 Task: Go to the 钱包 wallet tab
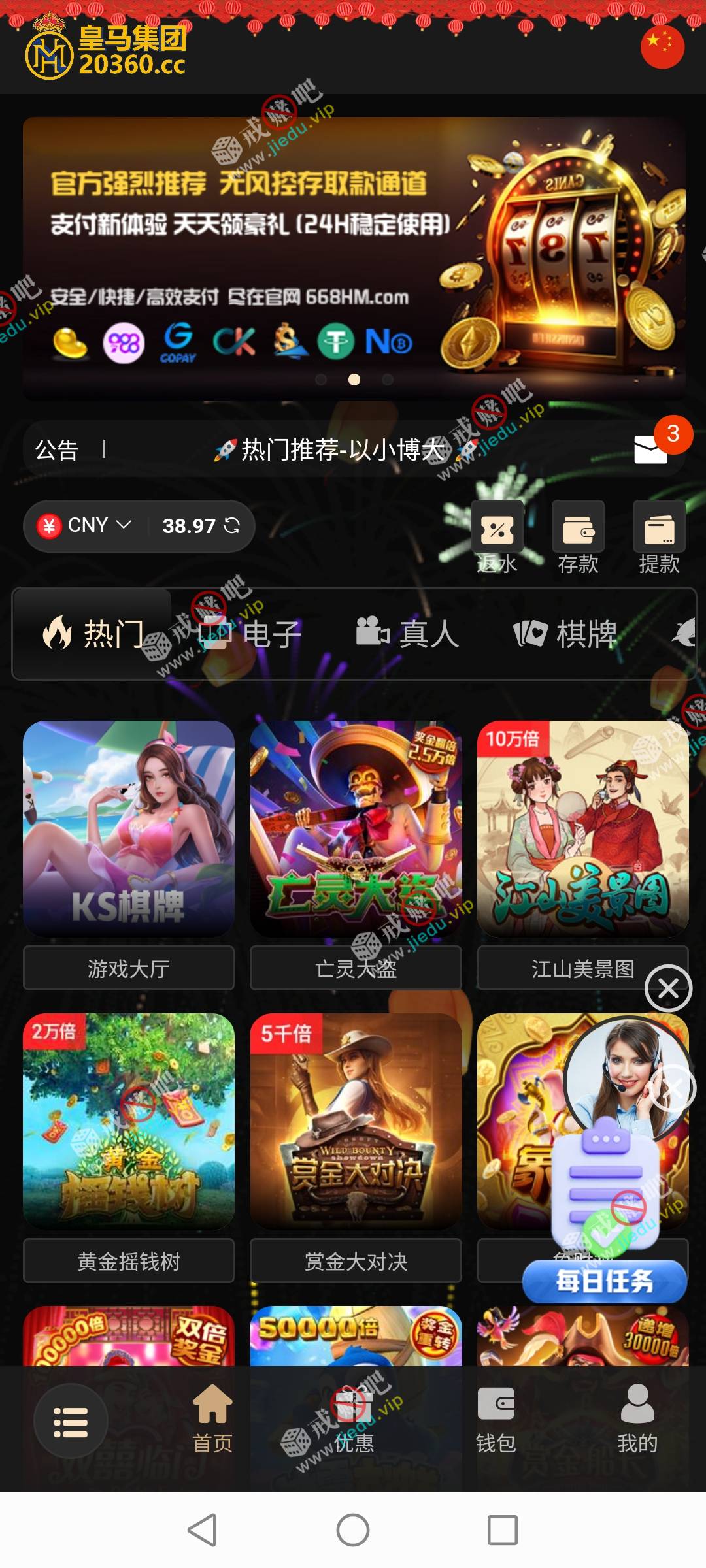[496, 1422]
